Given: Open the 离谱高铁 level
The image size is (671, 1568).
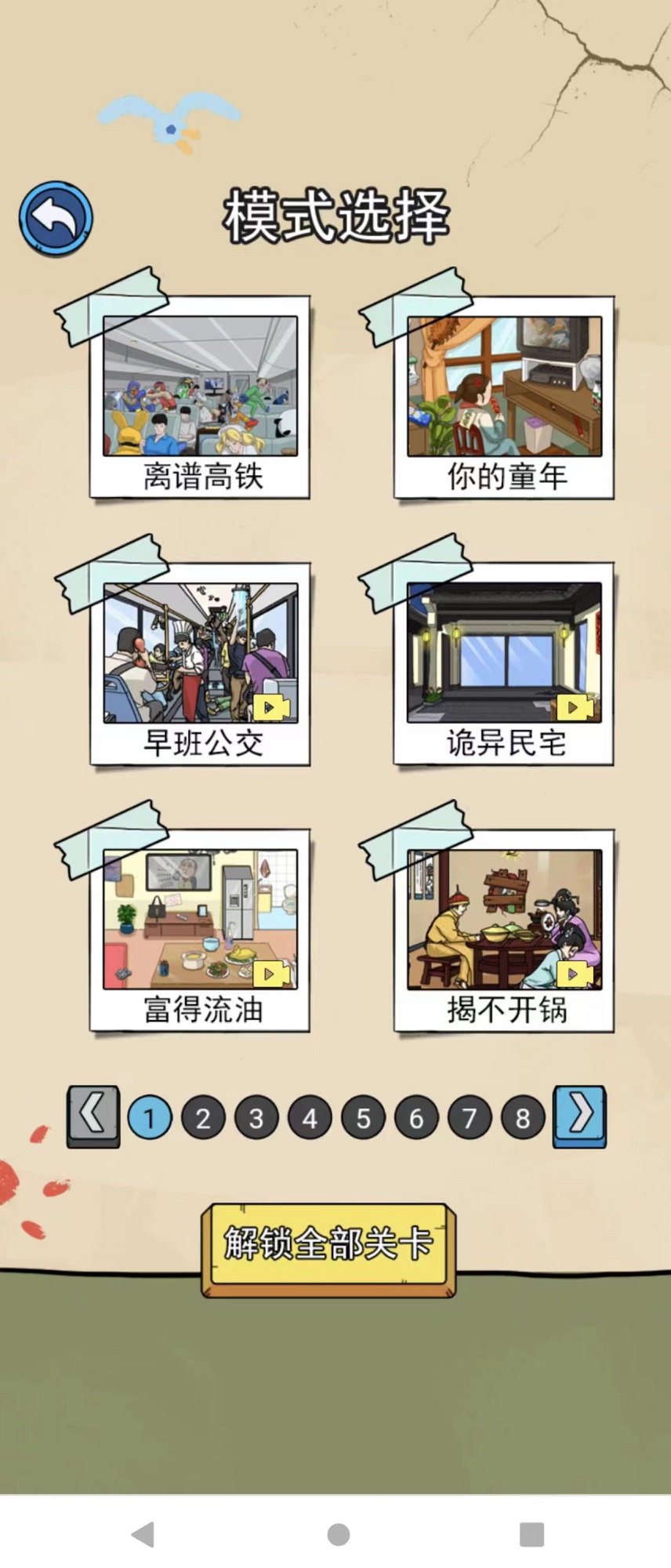Looking at the screenshot, I should pos(200,397).
